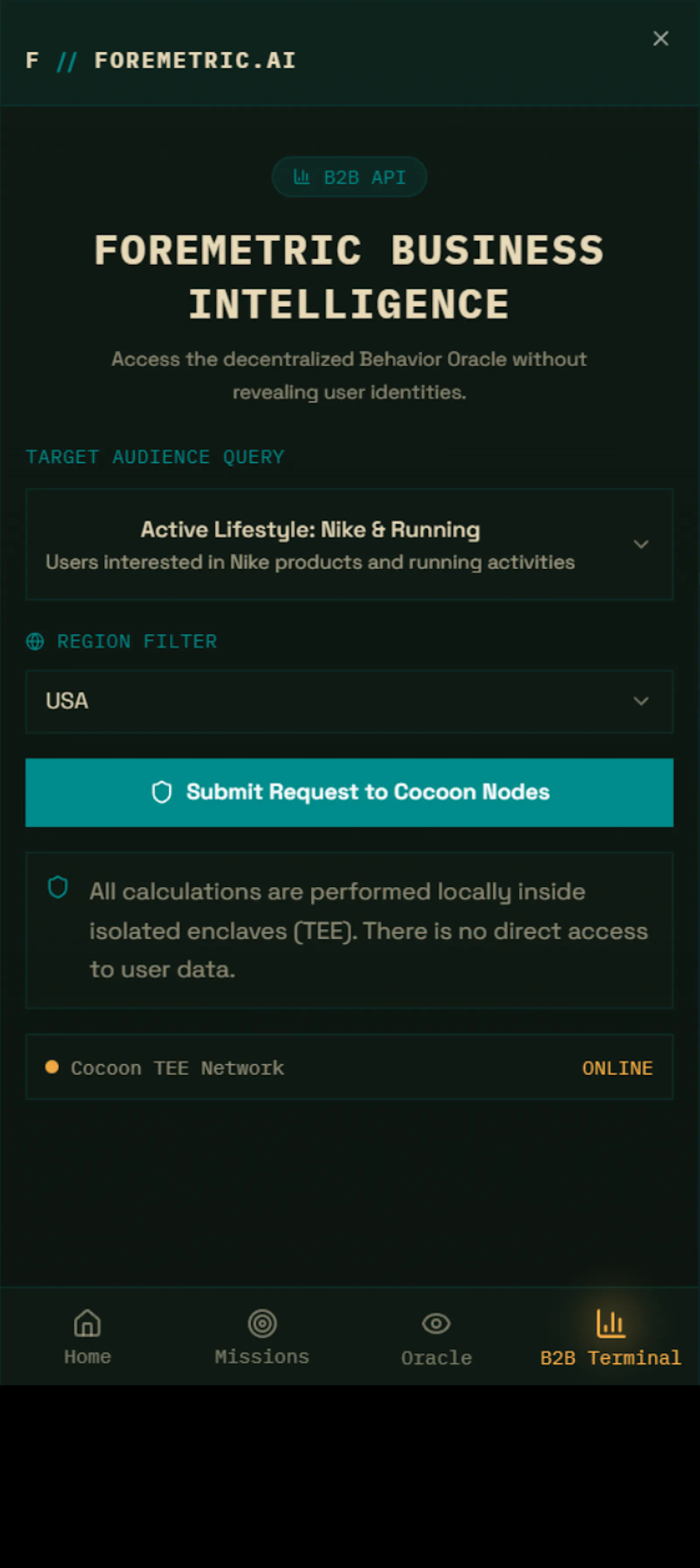Screen dimensions: 700x1568
Task: Expand the USA region filter dropdown
Action: 349,701
